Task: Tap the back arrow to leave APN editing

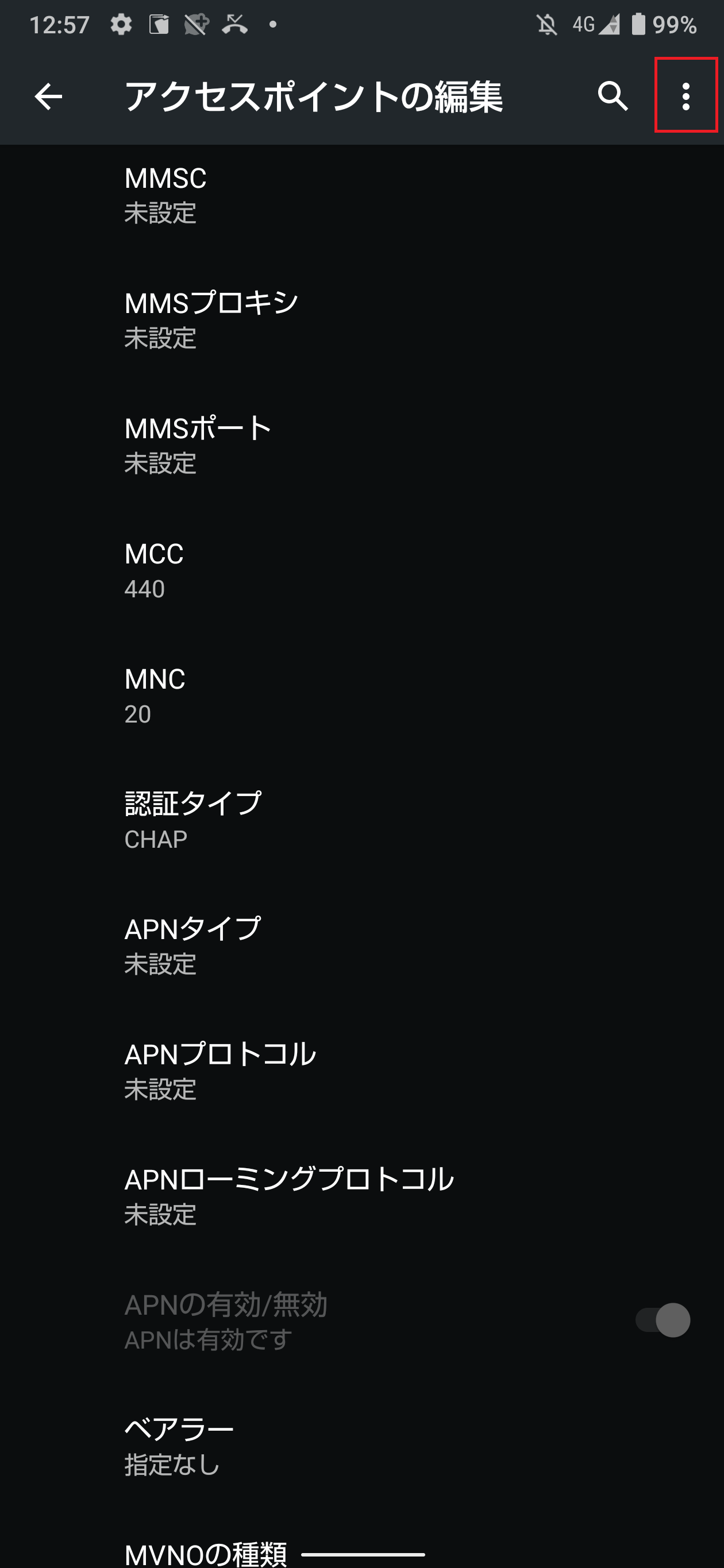Action: click(x=48, y=98)
